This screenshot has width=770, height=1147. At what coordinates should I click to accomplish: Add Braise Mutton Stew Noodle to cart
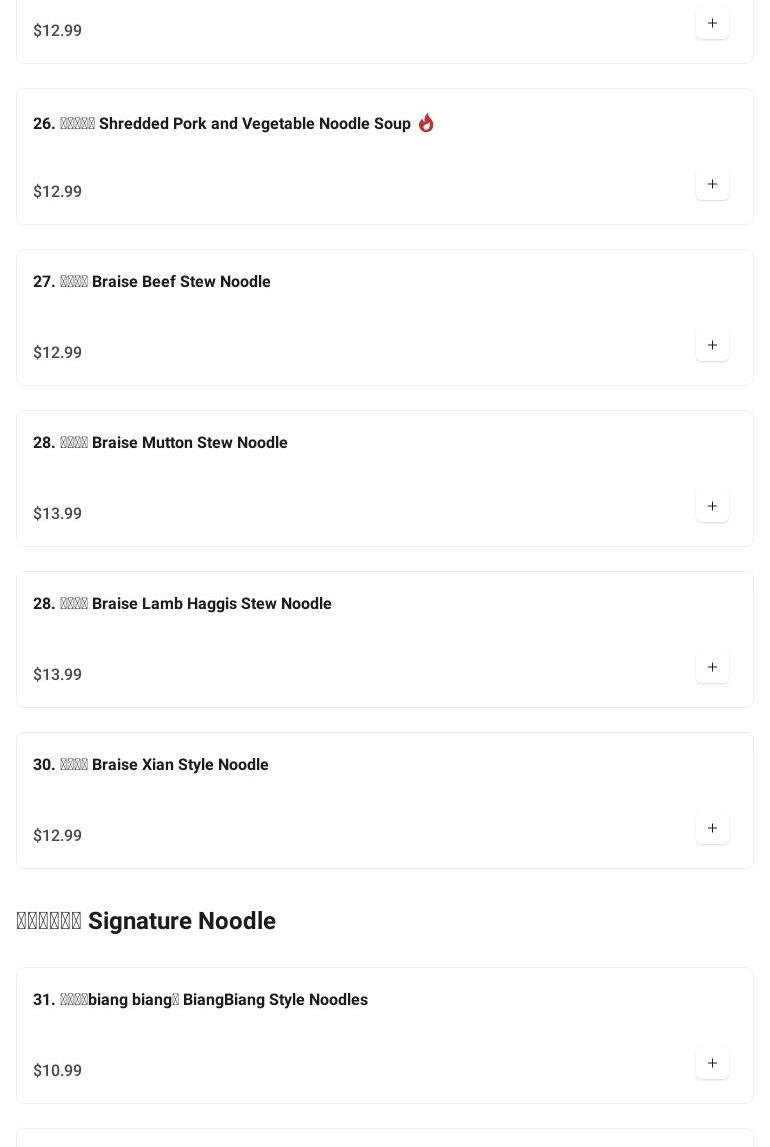(x=712, y=507)
